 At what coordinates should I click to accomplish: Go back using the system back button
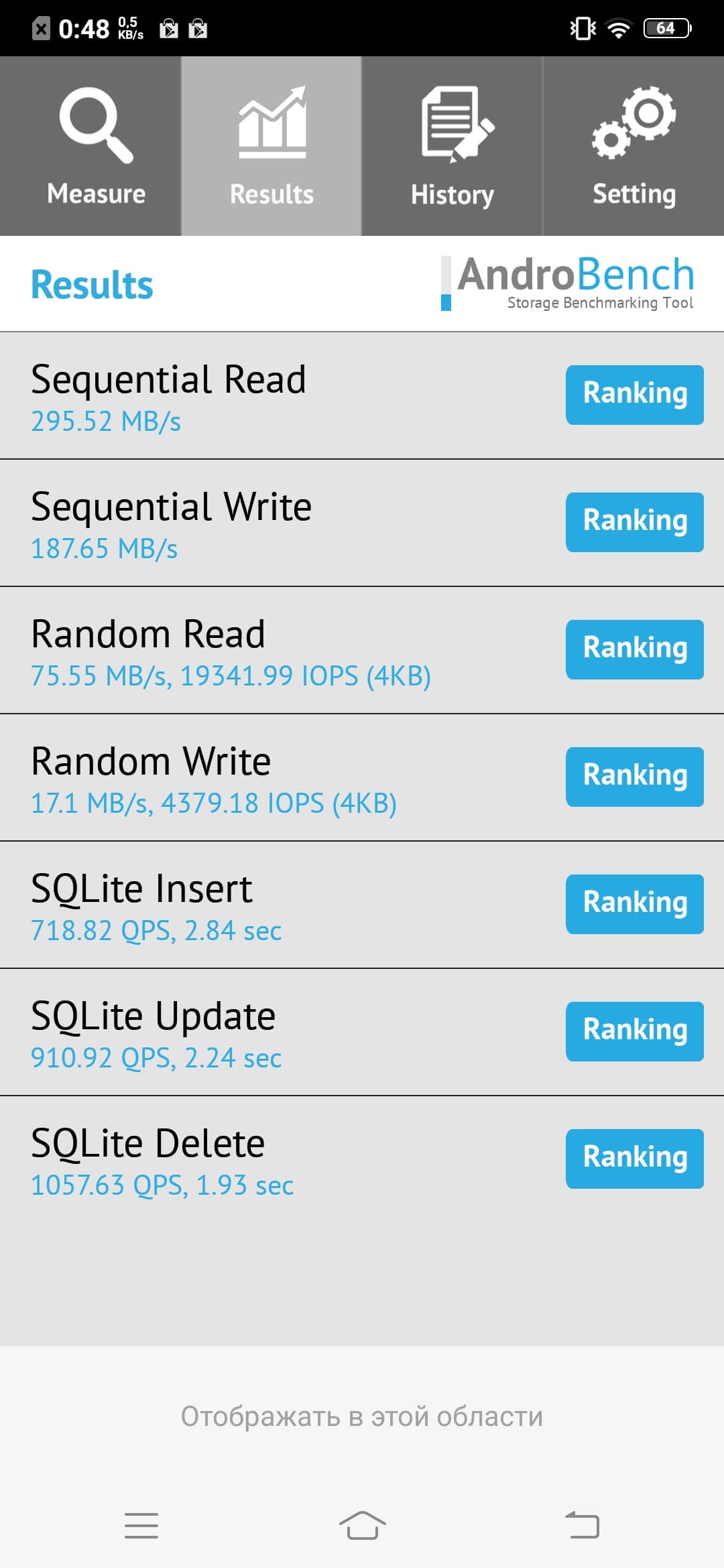pos(582,1526)
